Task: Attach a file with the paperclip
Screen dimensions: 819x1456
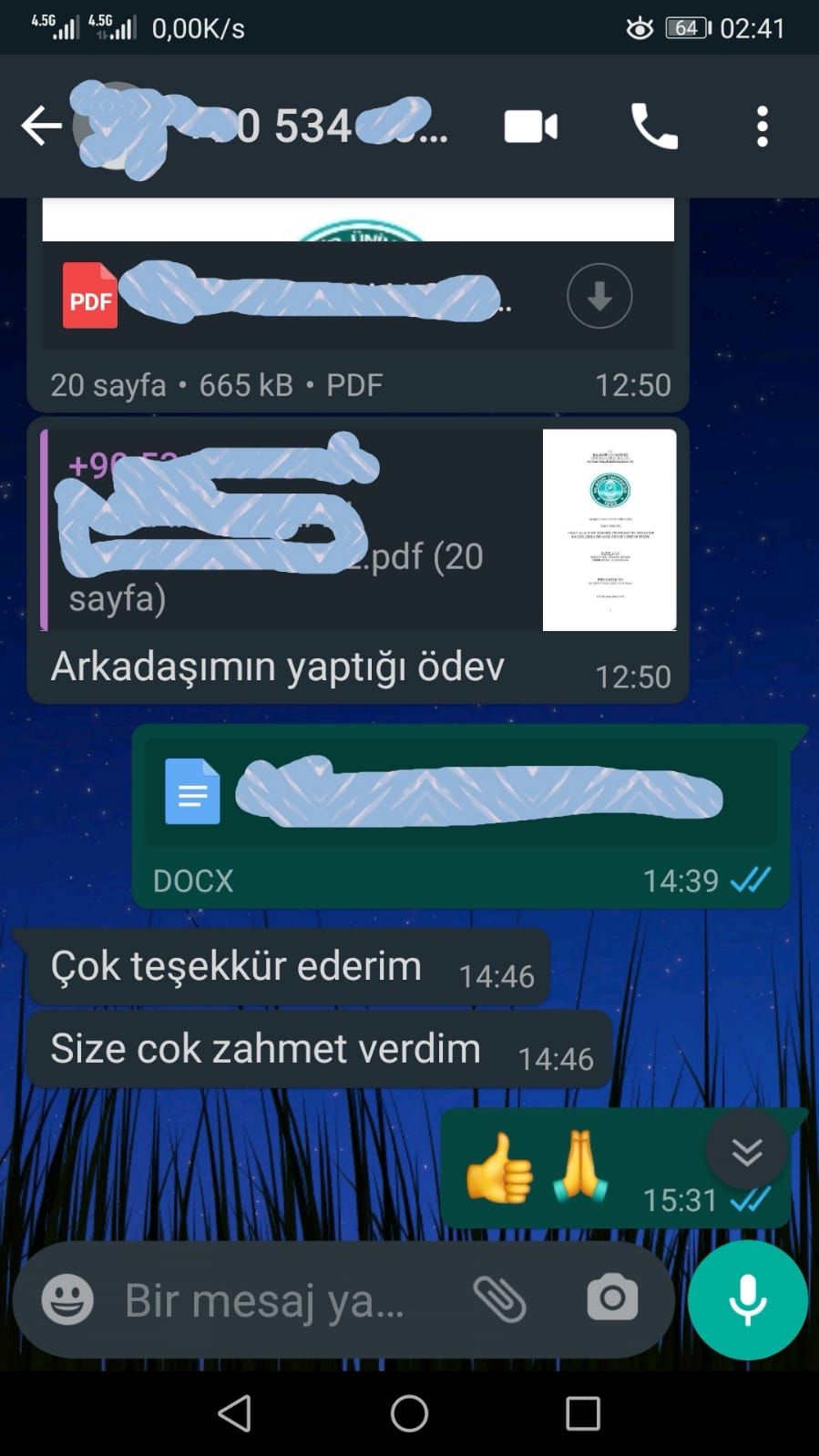Action: (500, 1299)
